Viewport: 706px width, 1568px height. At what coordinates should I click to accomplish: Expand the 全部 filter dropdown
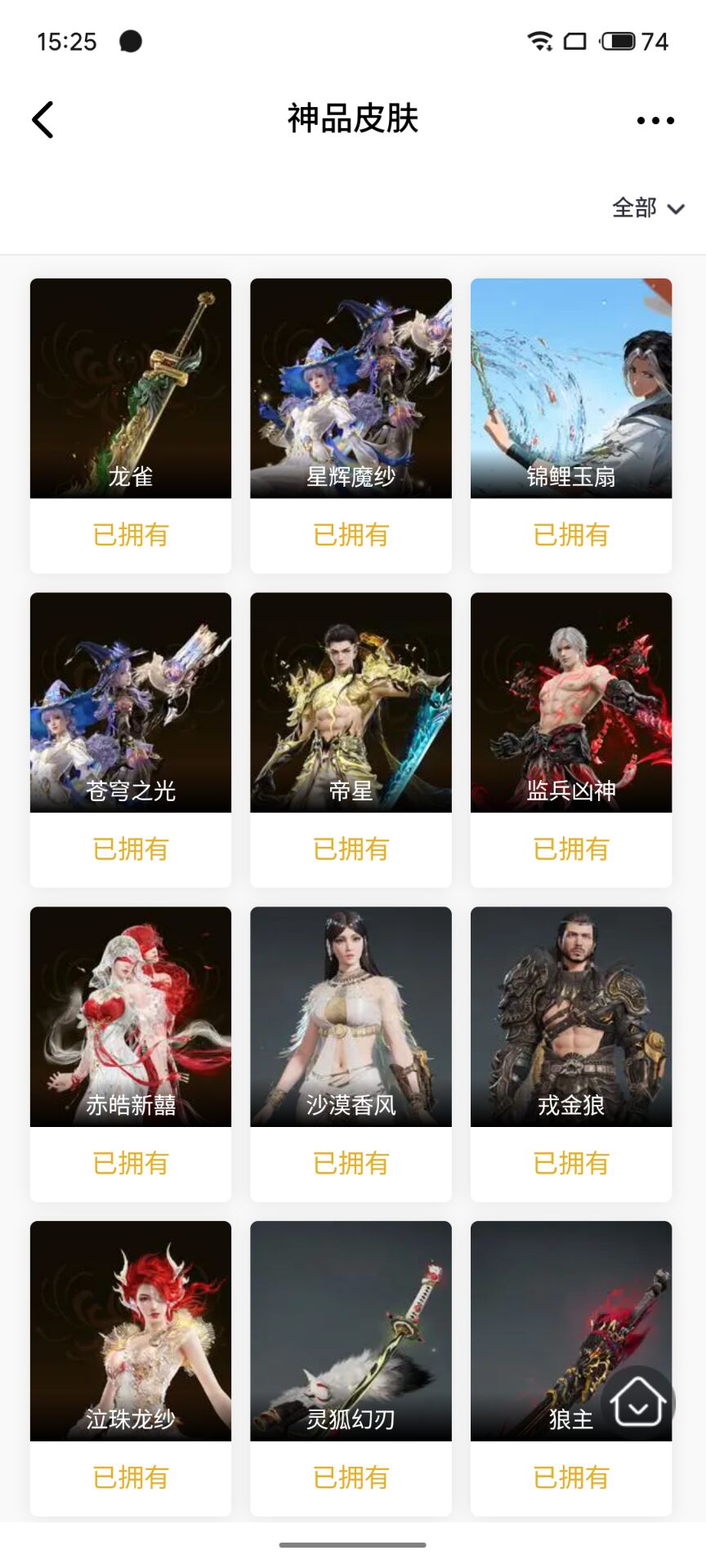[648, 208]
